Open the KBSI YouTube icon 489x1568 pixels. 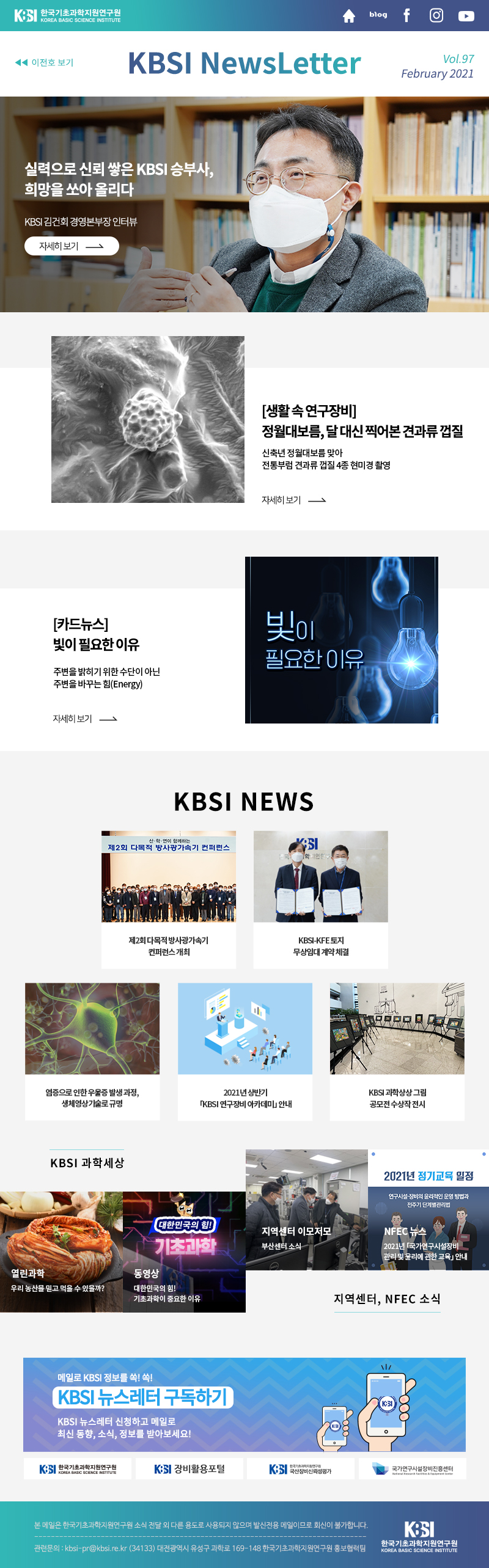[466, 16]
